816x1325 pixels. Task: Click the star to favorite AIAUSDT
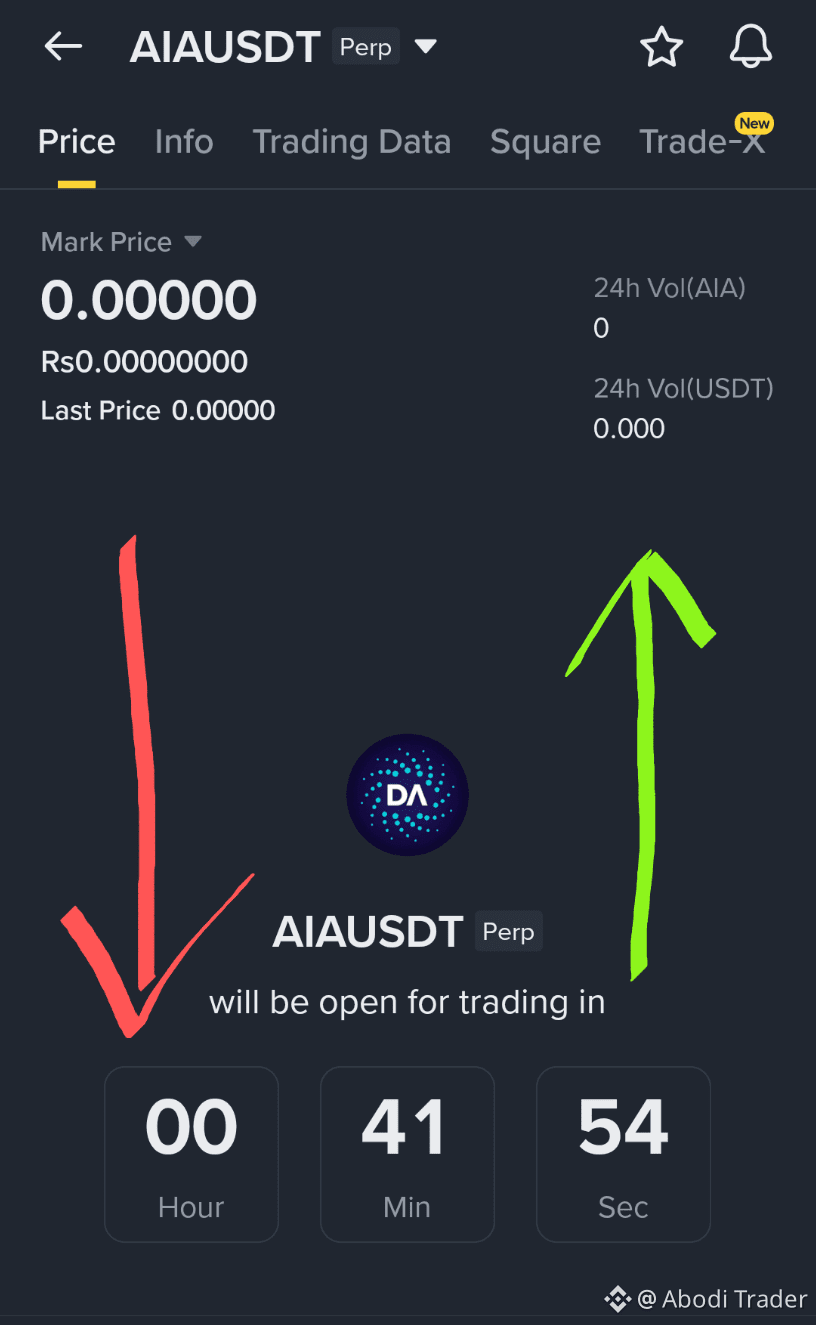click(661, 46)
